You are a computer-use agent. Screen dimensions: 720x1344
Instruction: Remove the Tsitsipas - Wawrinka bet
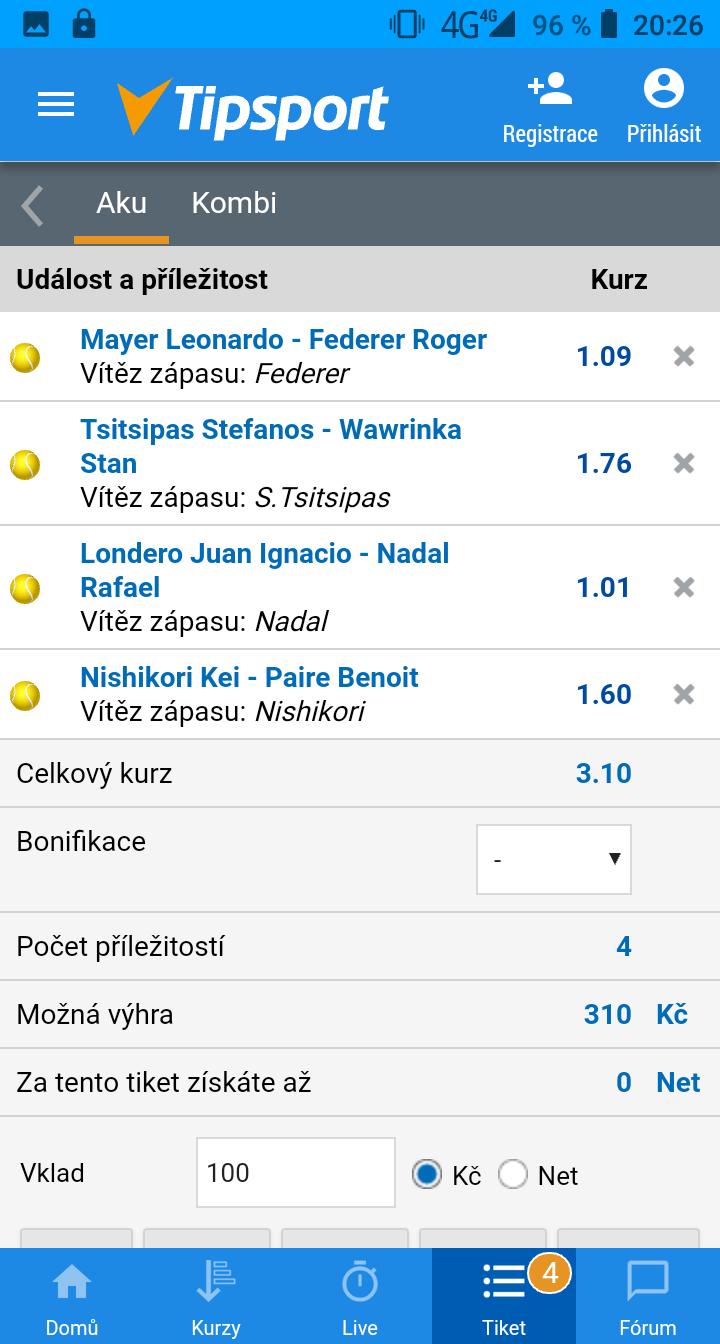(684, 463)
